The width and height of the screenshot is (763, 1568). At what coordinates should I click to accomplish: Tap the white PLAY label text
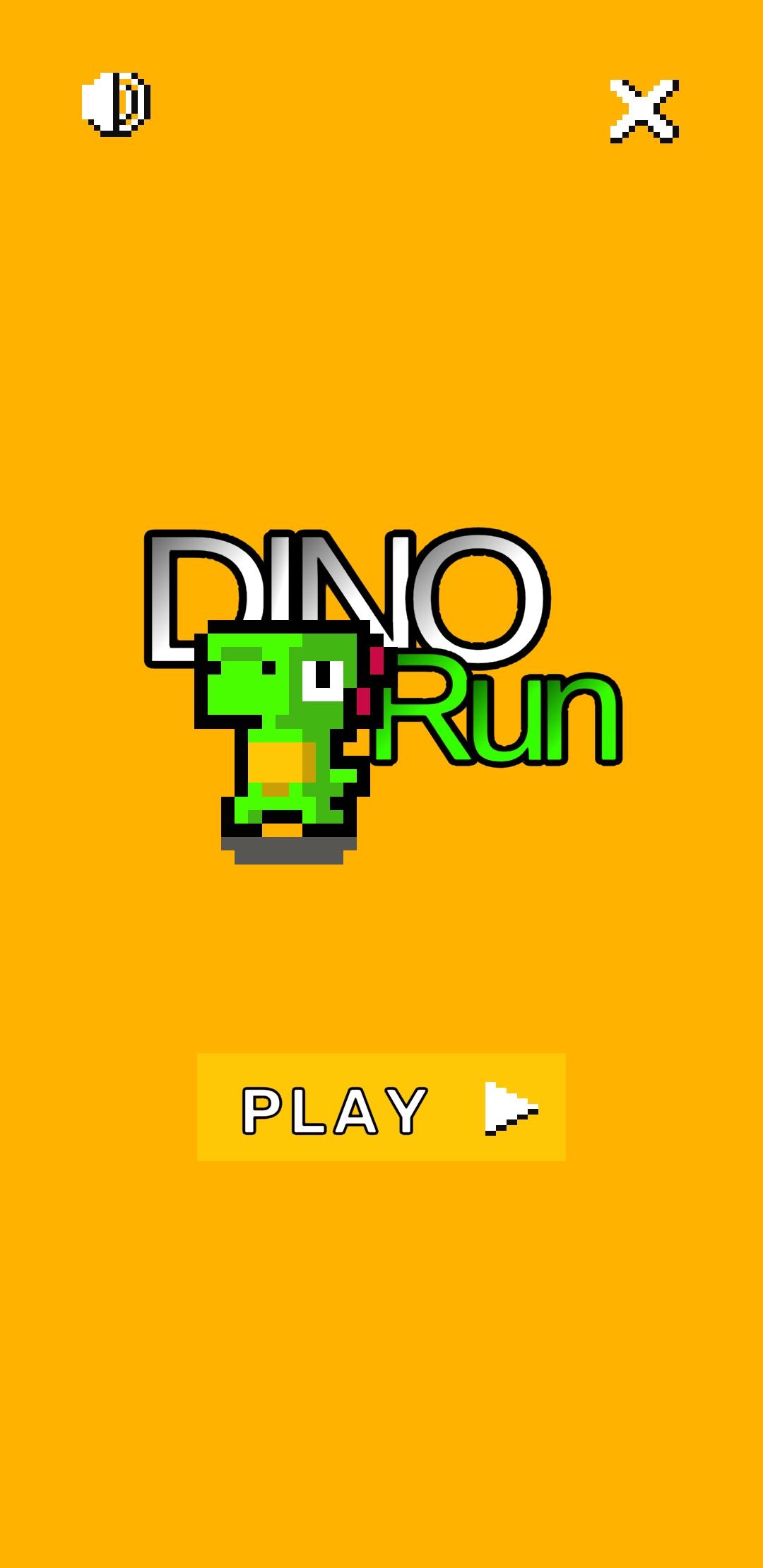[332, 1109]
